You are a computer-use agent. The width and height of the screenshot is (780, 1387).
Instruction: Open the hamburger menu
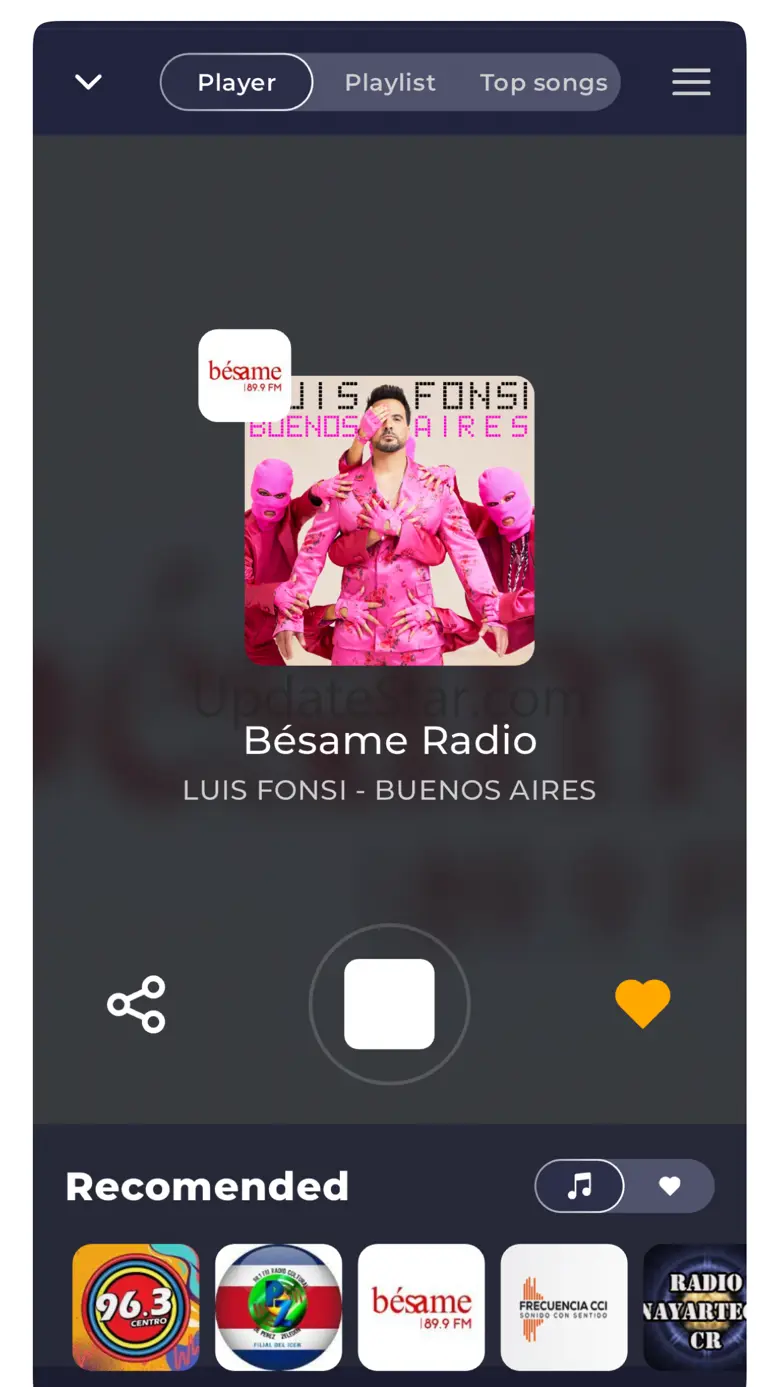(691, 82)
